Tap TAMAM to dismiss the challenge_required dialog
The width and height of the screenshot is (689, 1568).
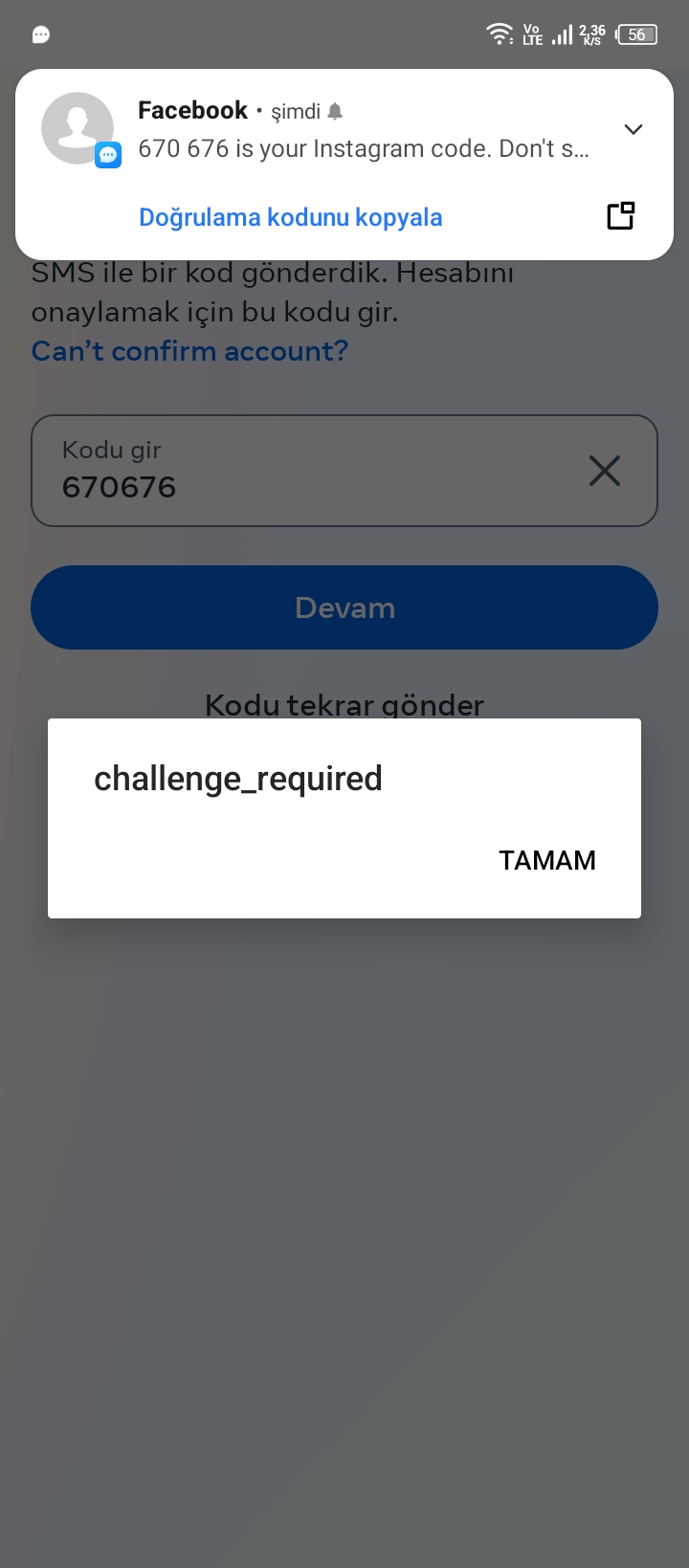546,860
